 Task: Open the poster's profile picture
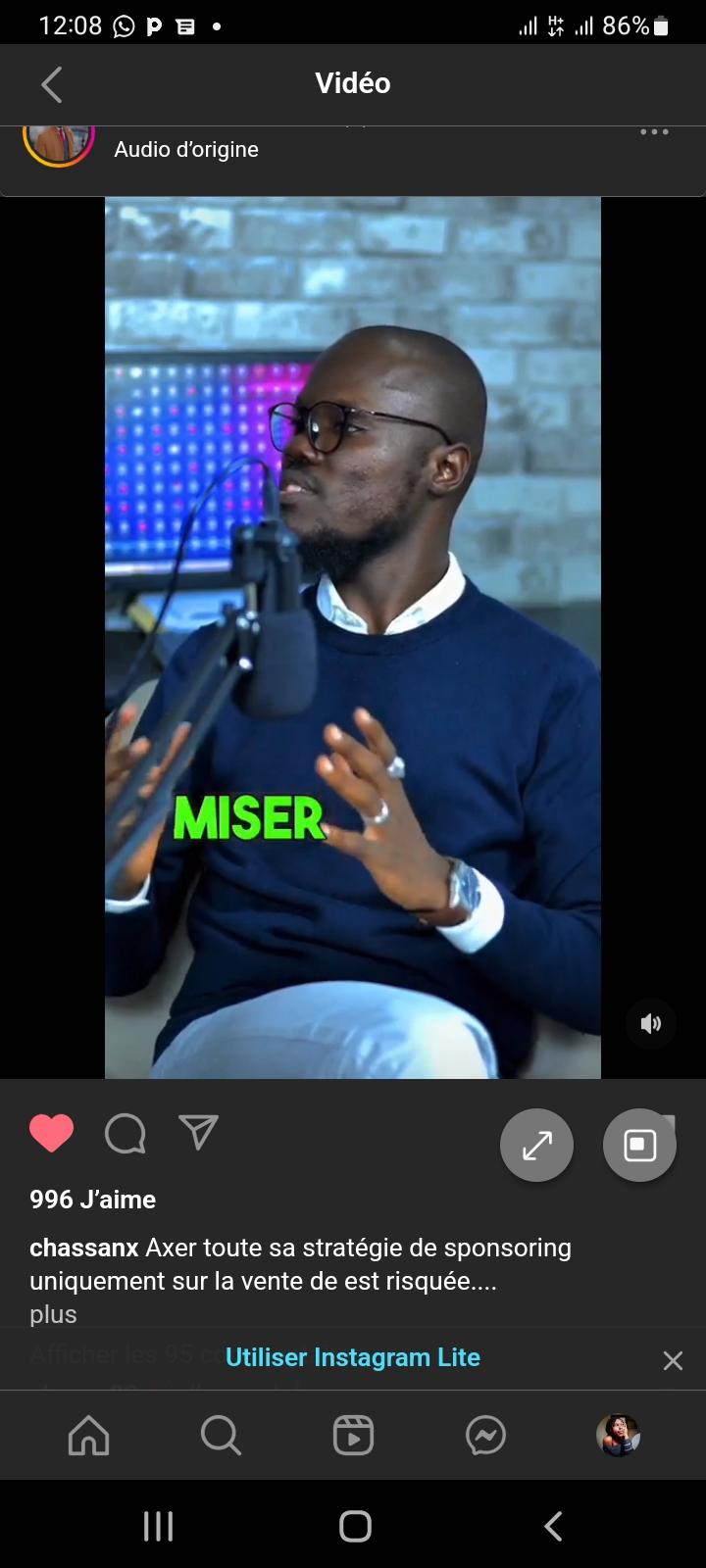(x=59, y=142)
